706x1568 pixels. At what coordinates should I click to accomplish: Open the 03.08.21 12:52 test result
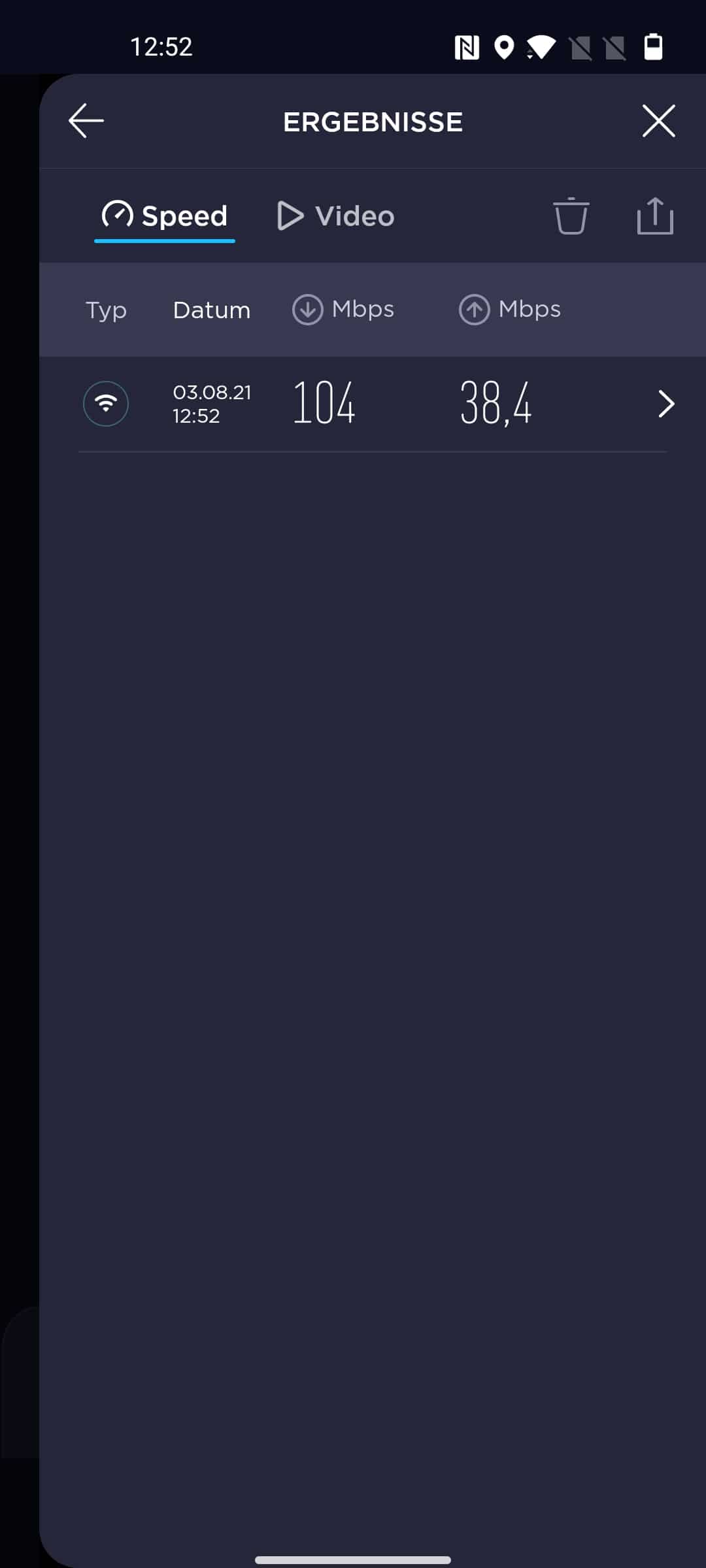[x=373, y=404]
